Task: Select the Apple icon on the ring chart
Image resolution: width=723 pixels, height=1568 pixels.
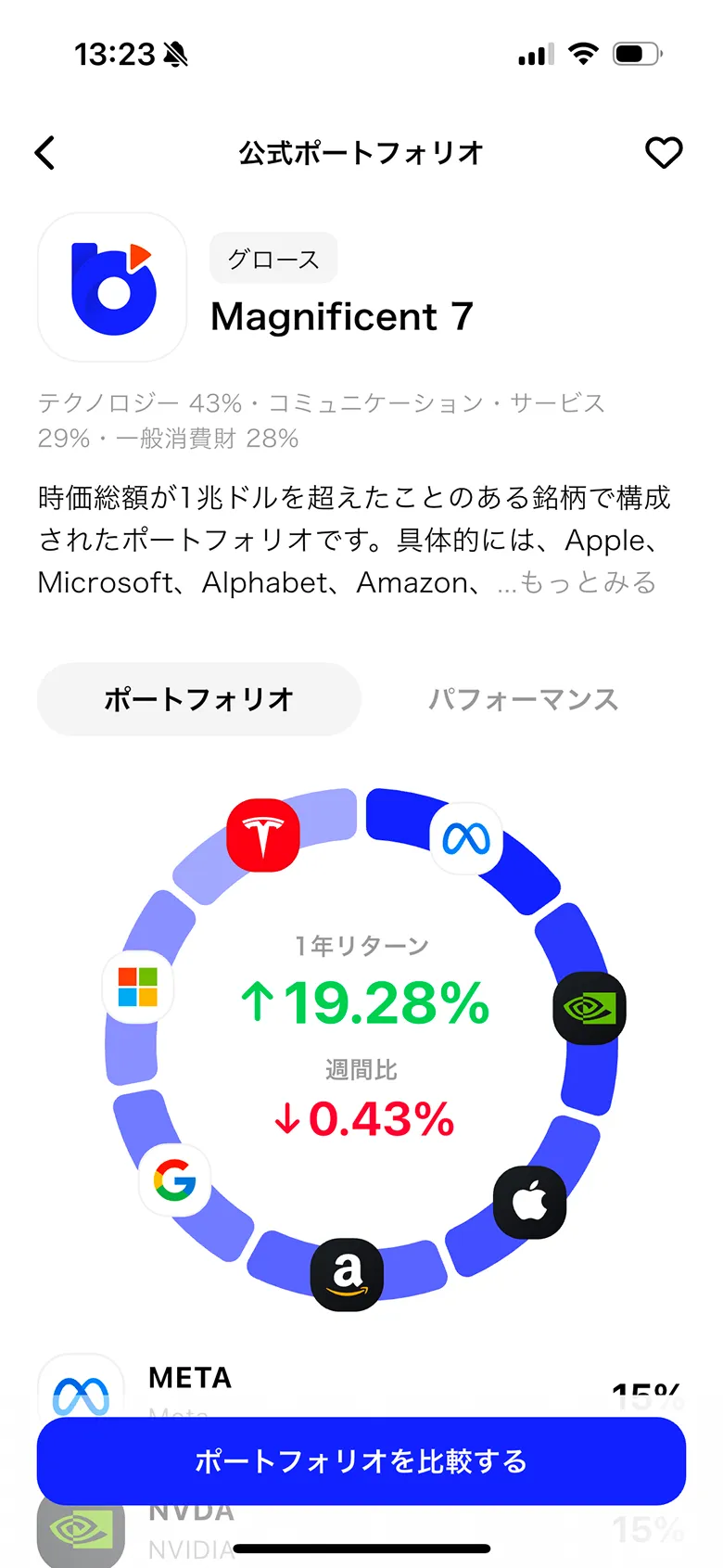Action: [529, 1202]
